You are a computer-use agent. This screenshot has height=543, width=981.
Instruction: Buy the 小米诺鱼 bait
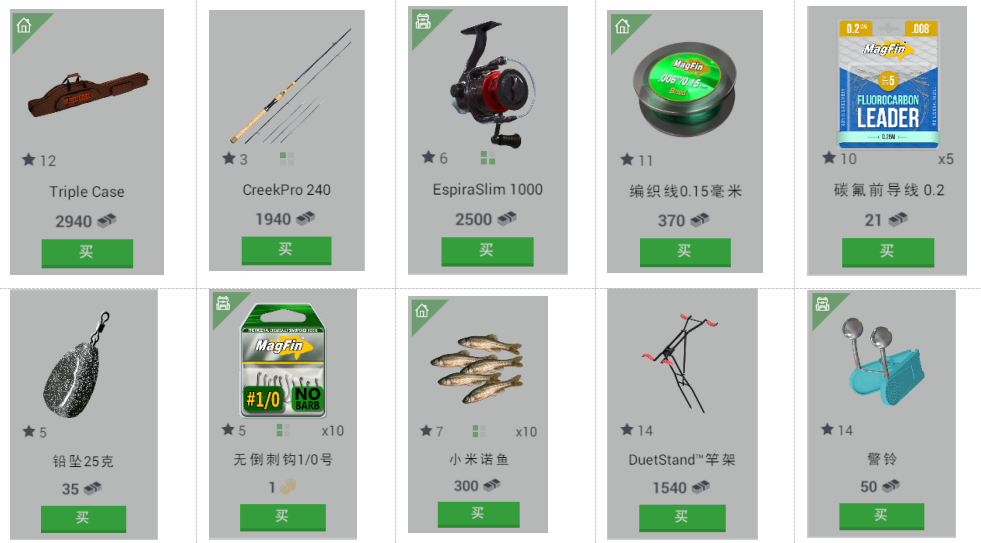coord(478,514)
